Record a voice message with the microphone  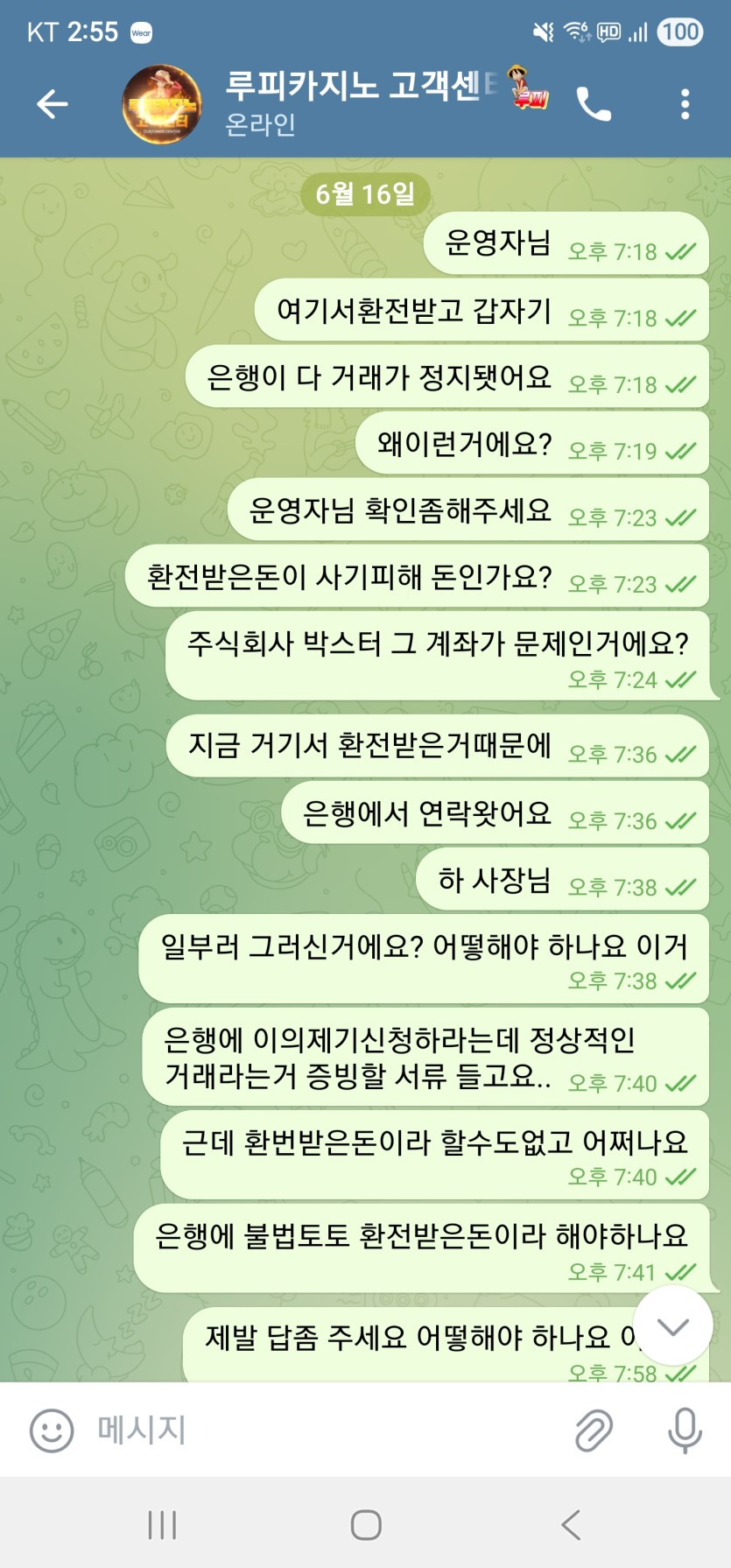click(685, 1431)
